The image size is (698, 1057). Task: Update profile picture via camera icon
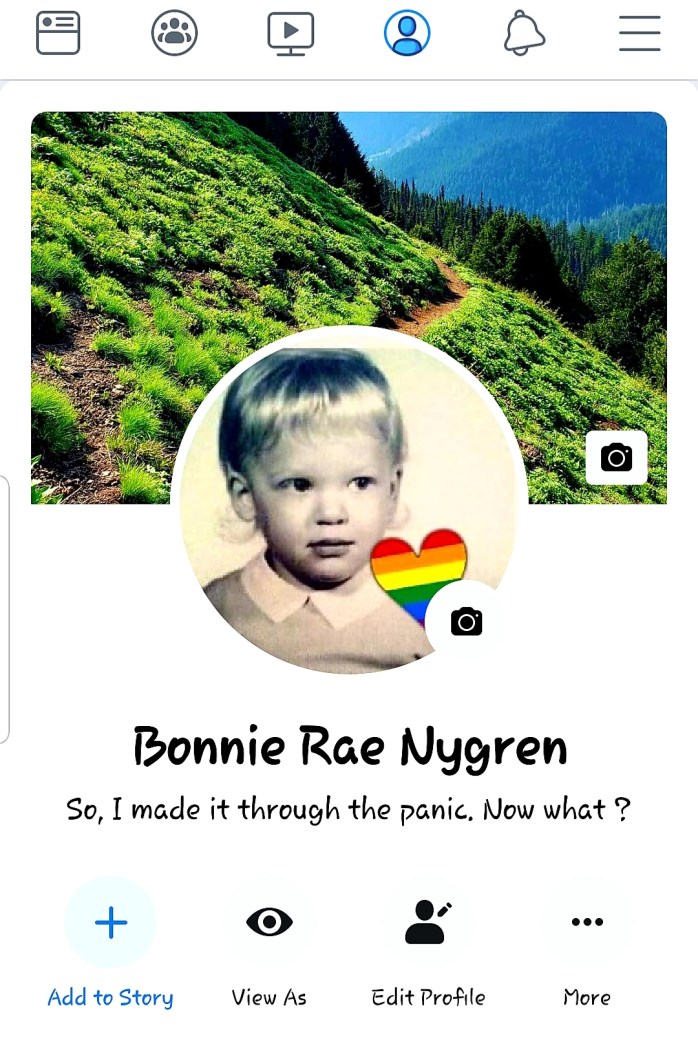click(x=466, y=621)
